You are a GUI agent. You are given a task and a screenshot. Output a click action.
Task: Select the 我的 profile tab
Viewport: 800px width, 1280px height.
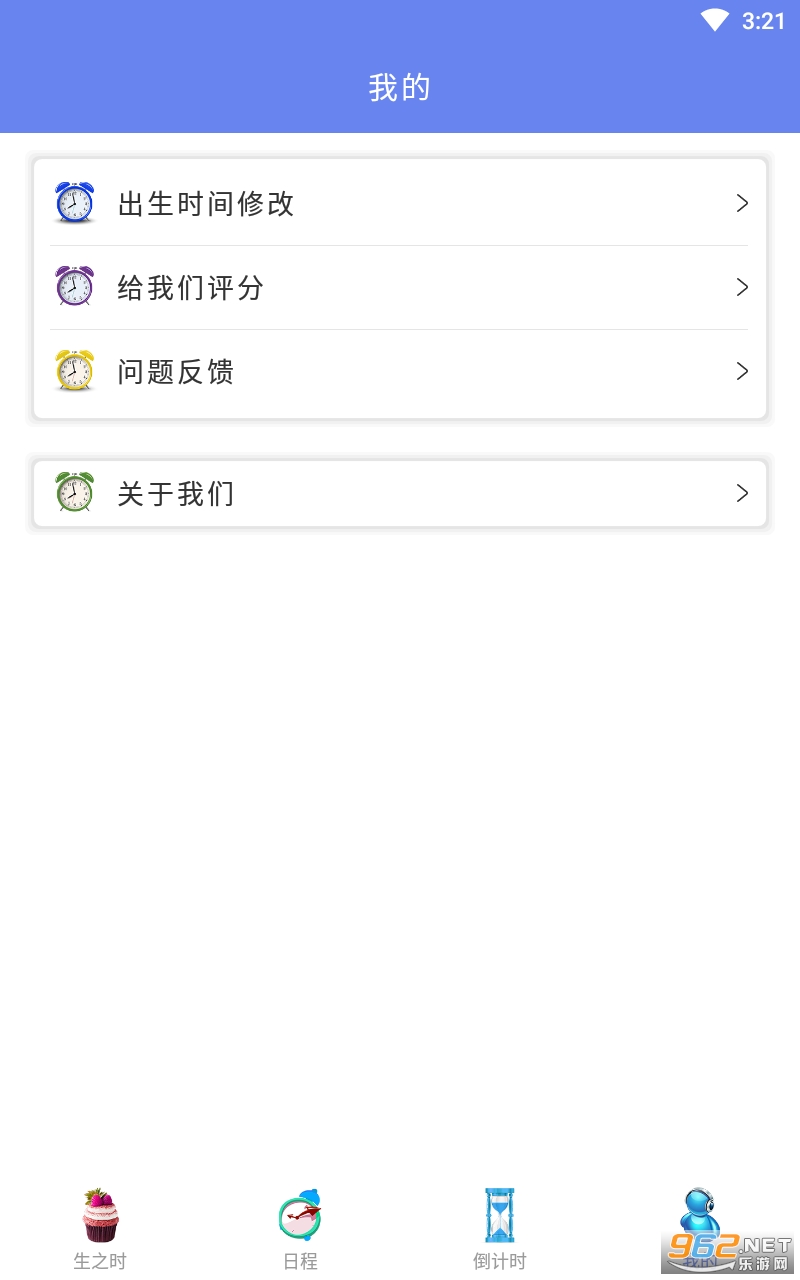coord(699,1222)
